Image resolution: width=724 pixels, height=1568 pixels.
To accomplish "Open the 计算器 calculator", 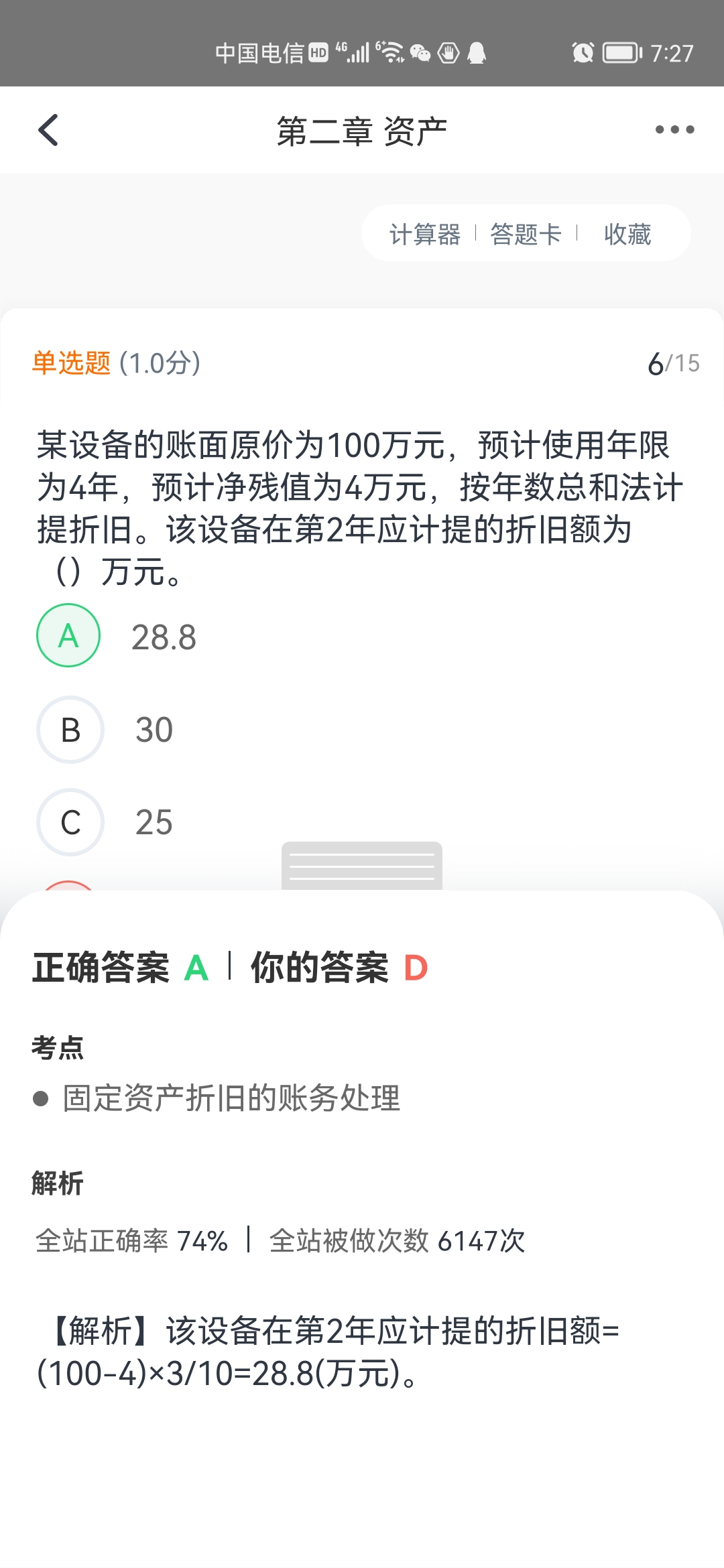I will 425,235.
